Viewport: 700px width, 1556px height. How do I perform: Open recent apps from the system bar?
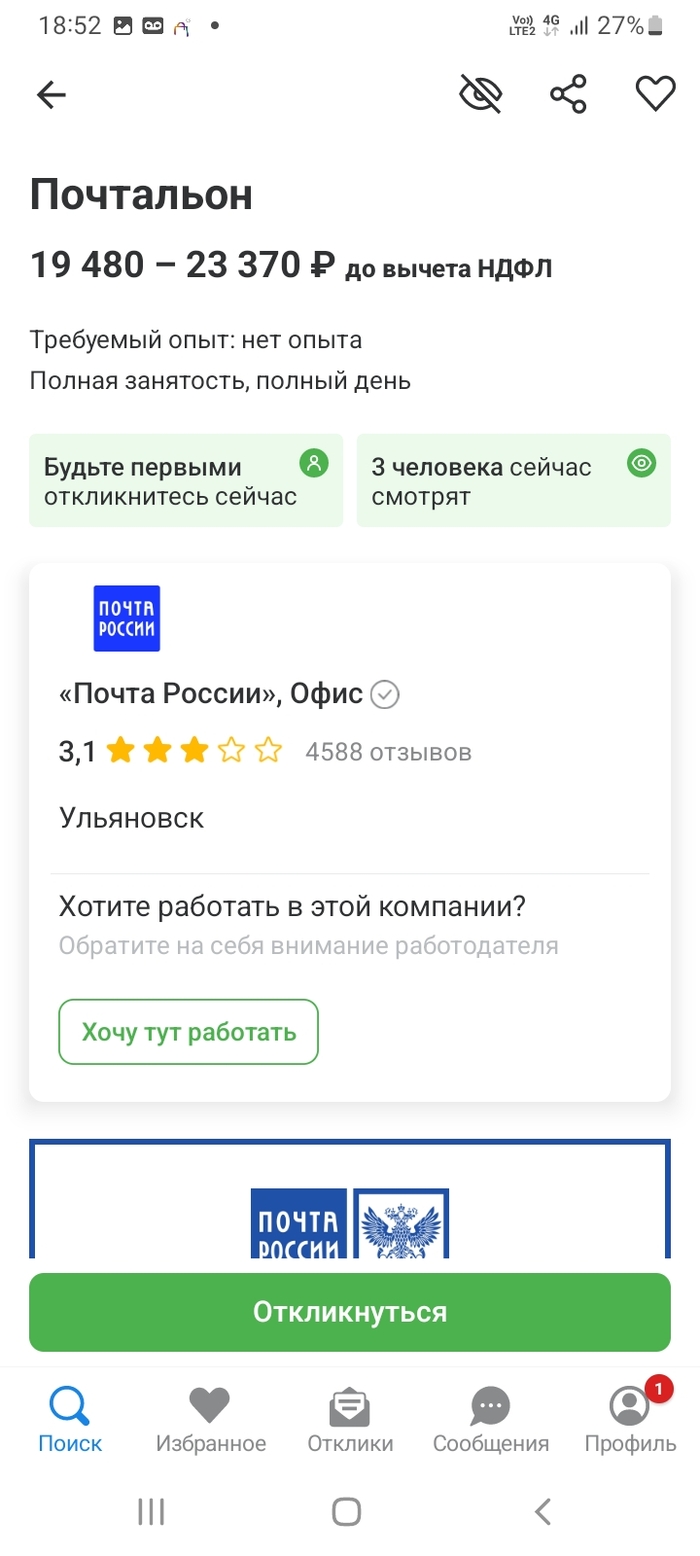(151, 1511)
